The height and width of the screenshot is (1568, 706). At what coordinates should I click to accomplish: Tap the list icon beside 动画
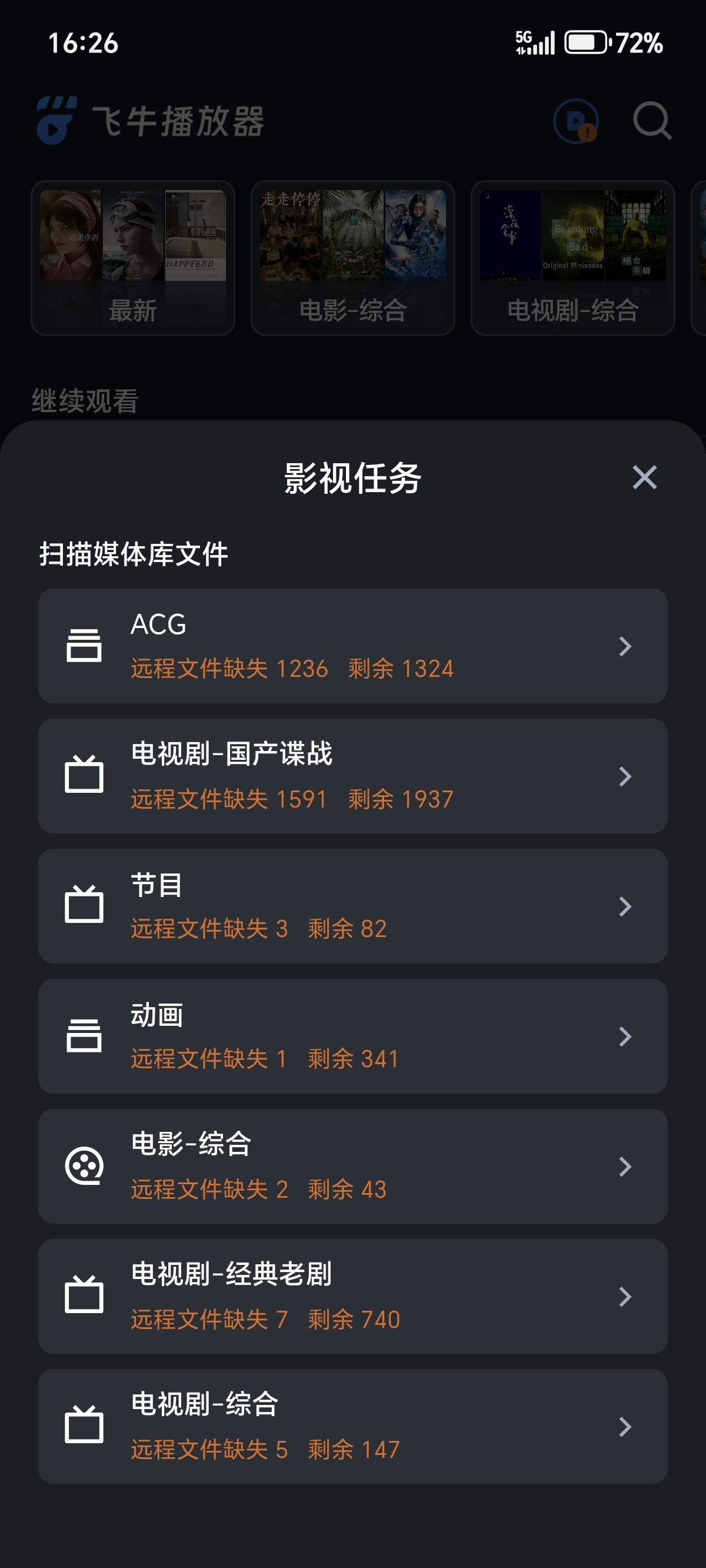coord(85,1036)
